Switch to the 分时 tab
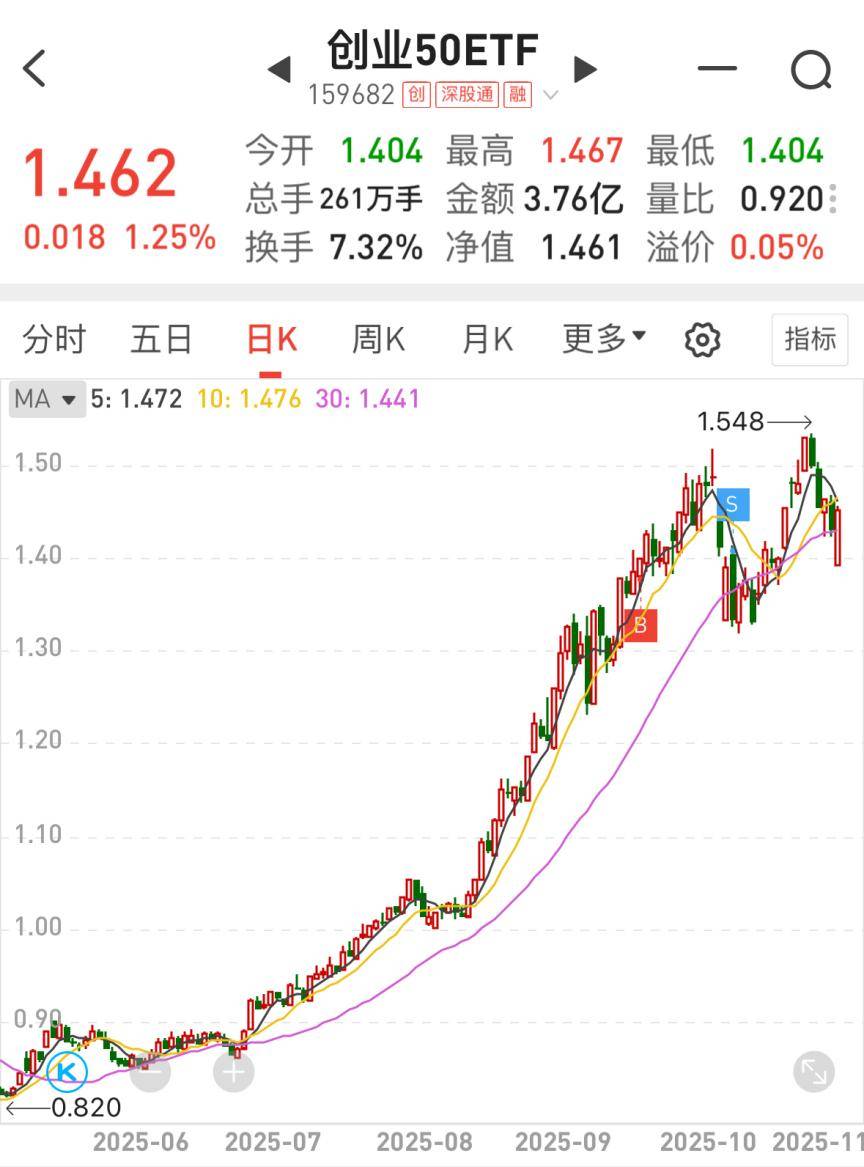Screen dimensions: 864x1167 click(55, 339)
